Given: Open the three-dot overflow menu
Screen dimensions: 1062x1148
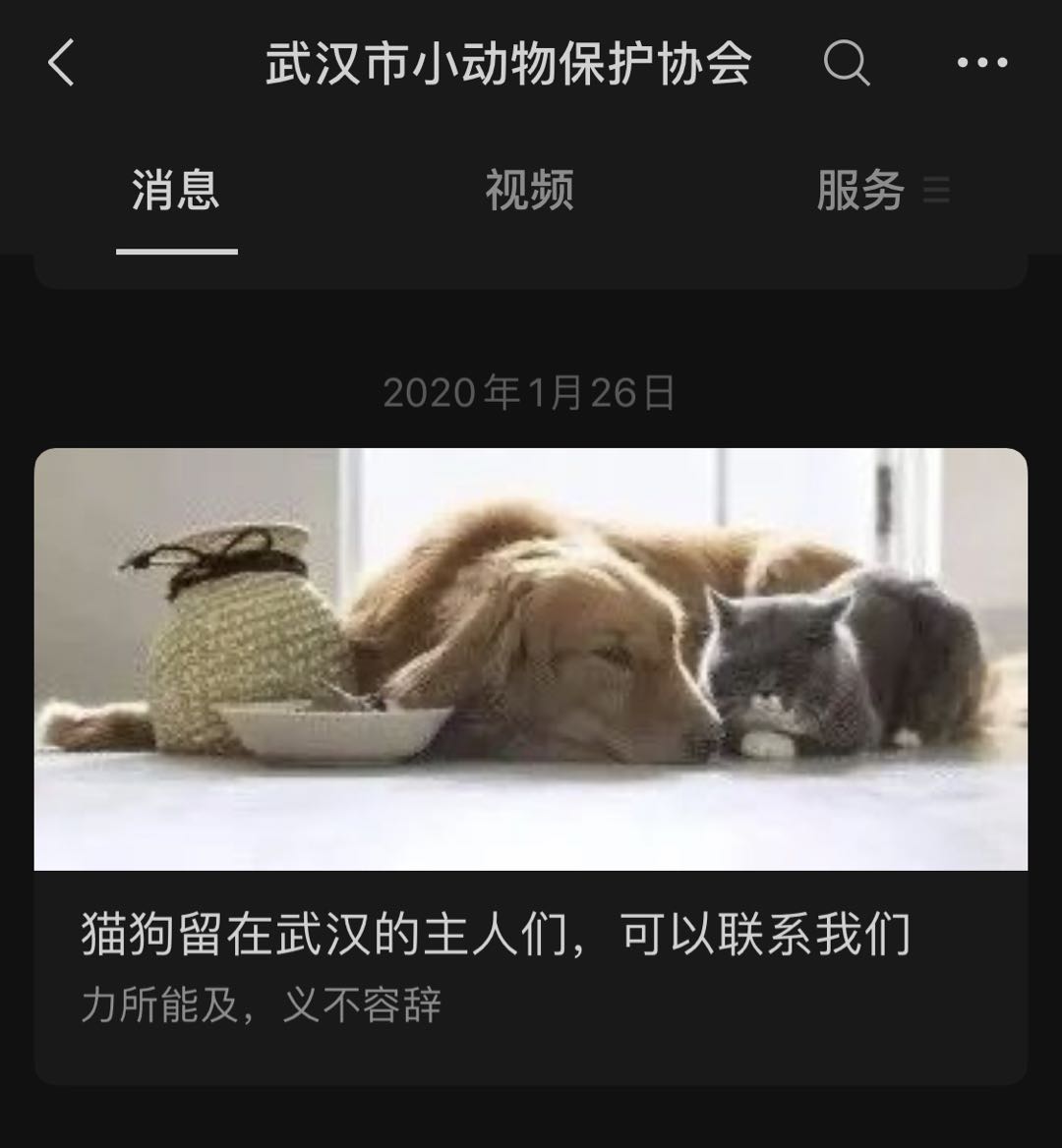Looking at the screenshot, I should tap(981, 64).
